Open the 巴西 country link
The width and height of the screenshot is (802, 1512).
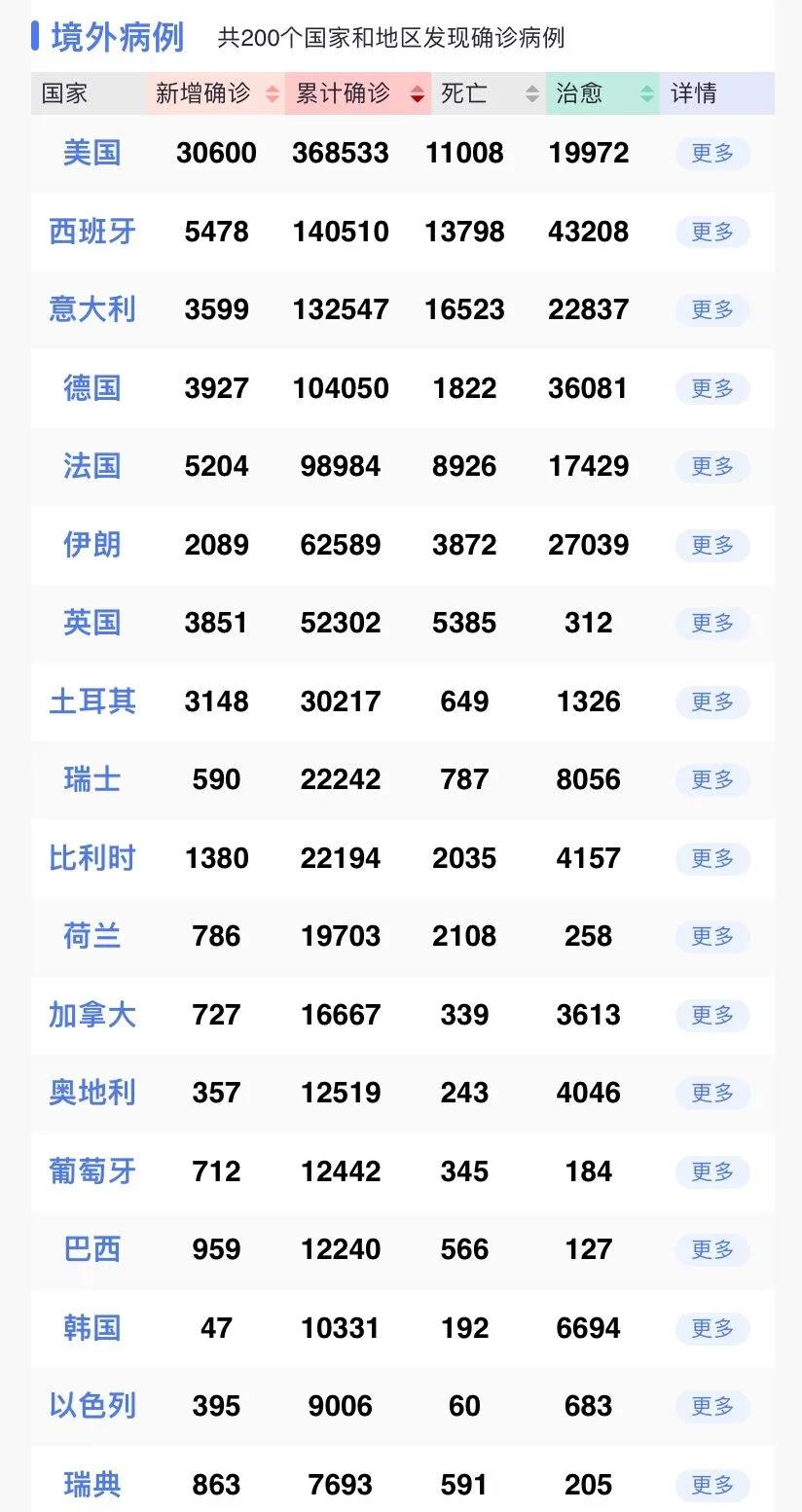(x=92, y=1249)
